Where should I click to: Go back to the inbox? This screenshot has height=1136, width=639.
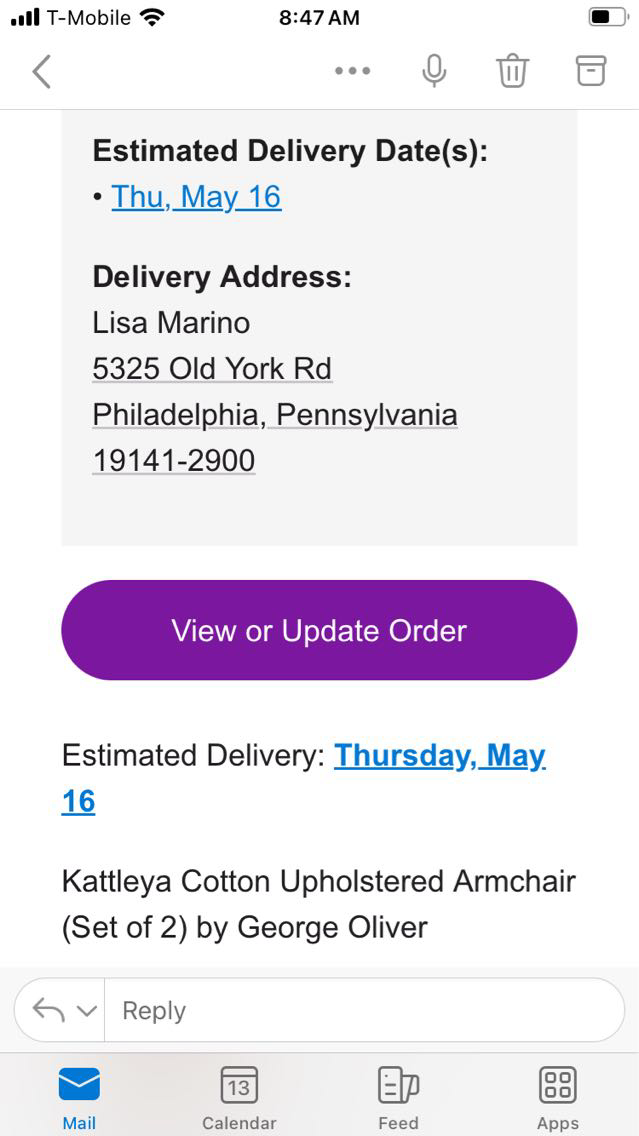(x=41, y=71)
